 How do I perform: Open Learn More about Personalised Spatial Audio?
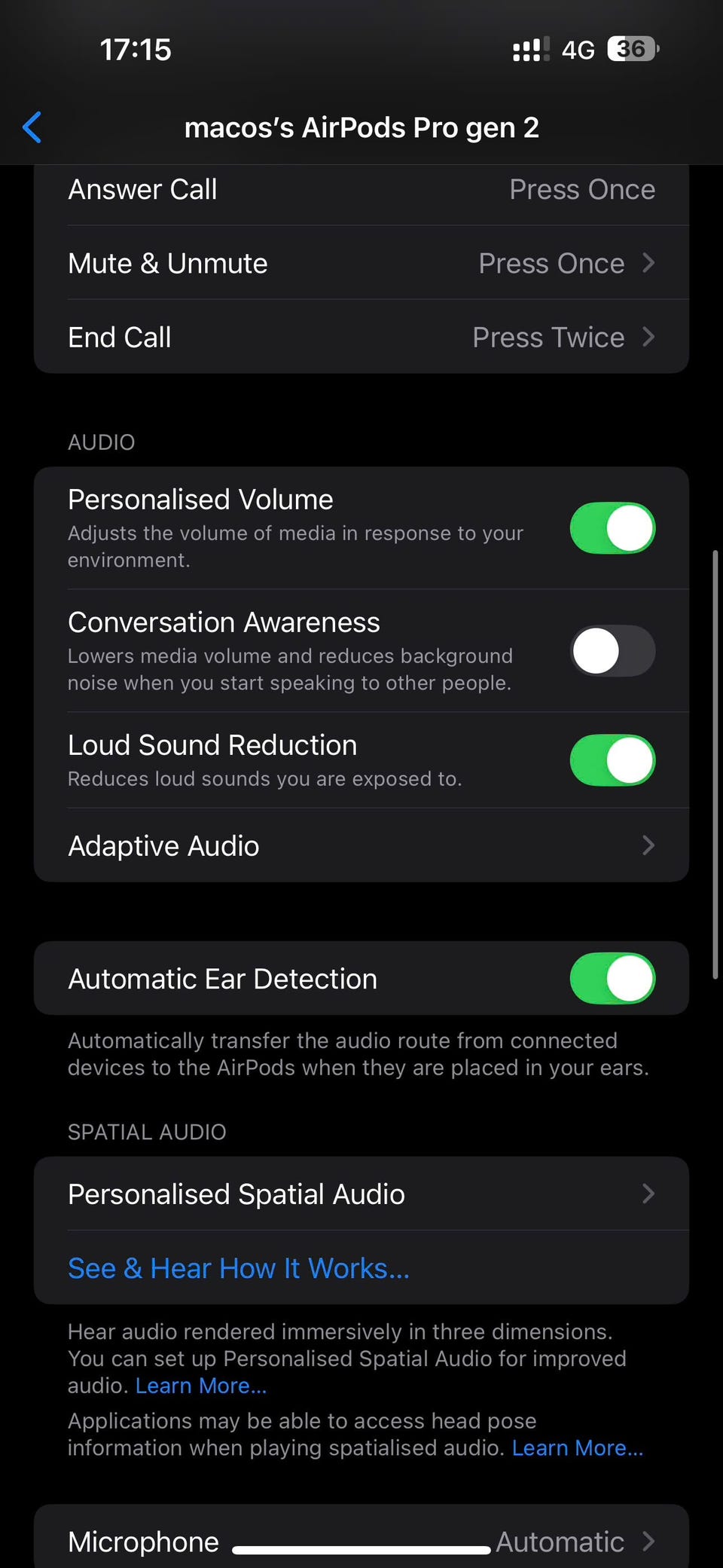pos(201,1386)
